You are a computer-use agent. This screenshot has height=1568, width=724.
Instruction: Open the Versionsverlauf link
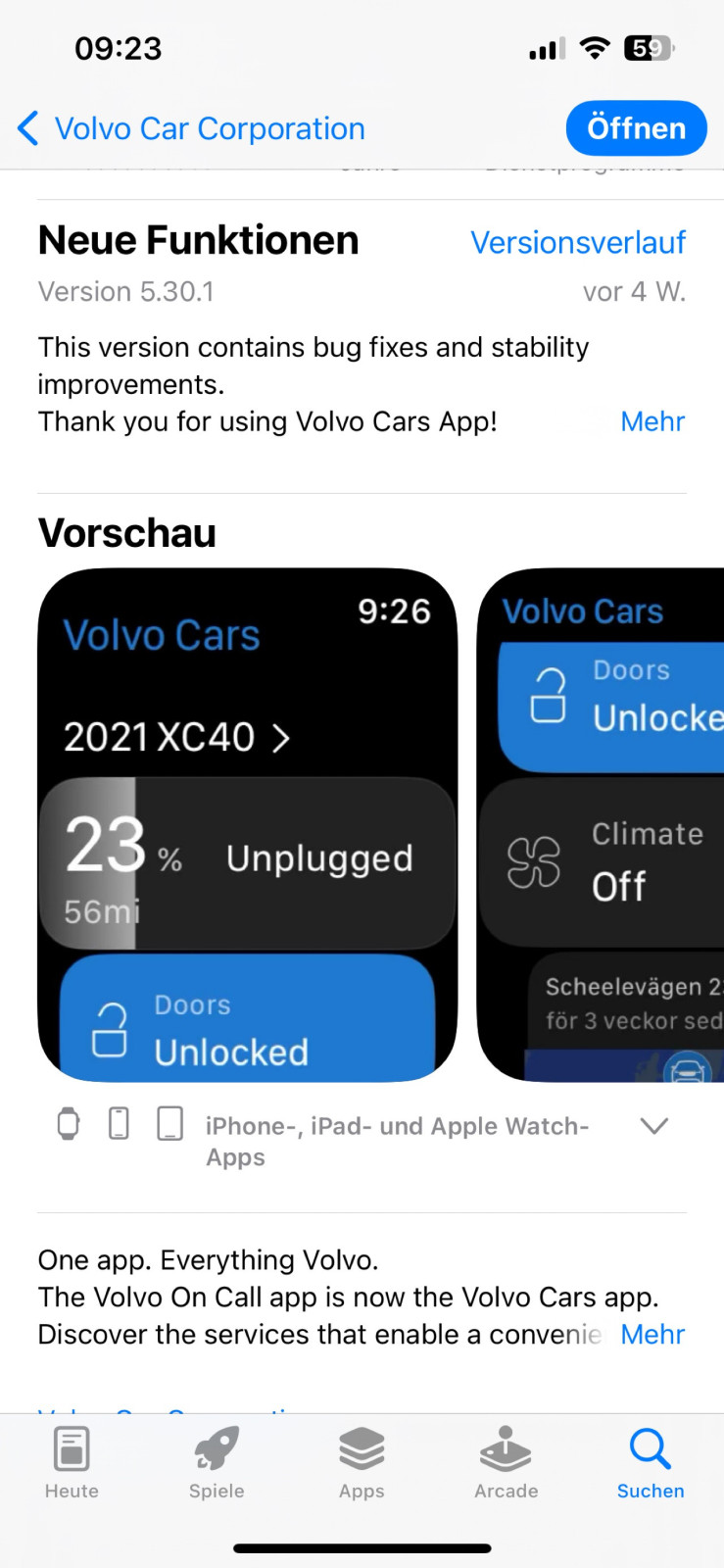click(578, 242)
